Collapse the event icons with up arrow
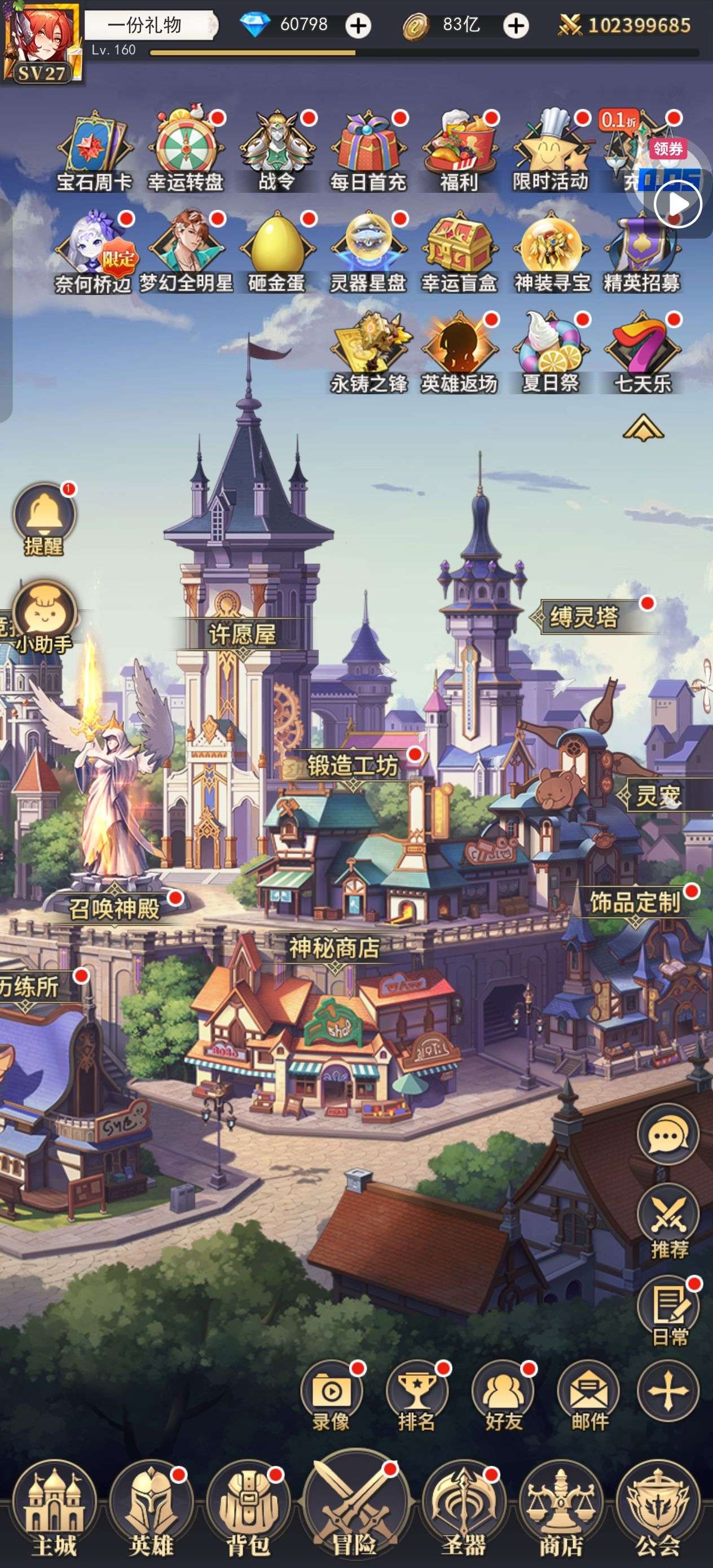The height and width of the screenshot is (1568, 713). click(x=643, y=428)
